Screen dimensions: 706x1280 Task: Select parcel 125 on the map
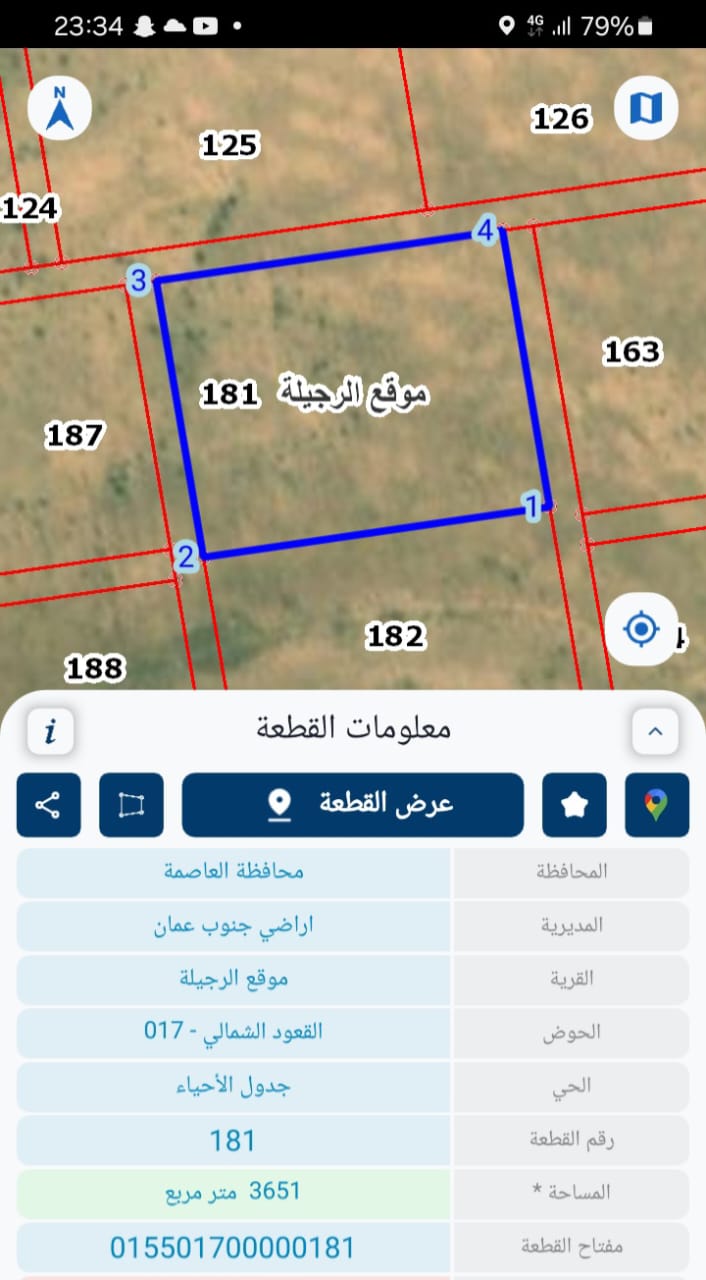(229, 145)
